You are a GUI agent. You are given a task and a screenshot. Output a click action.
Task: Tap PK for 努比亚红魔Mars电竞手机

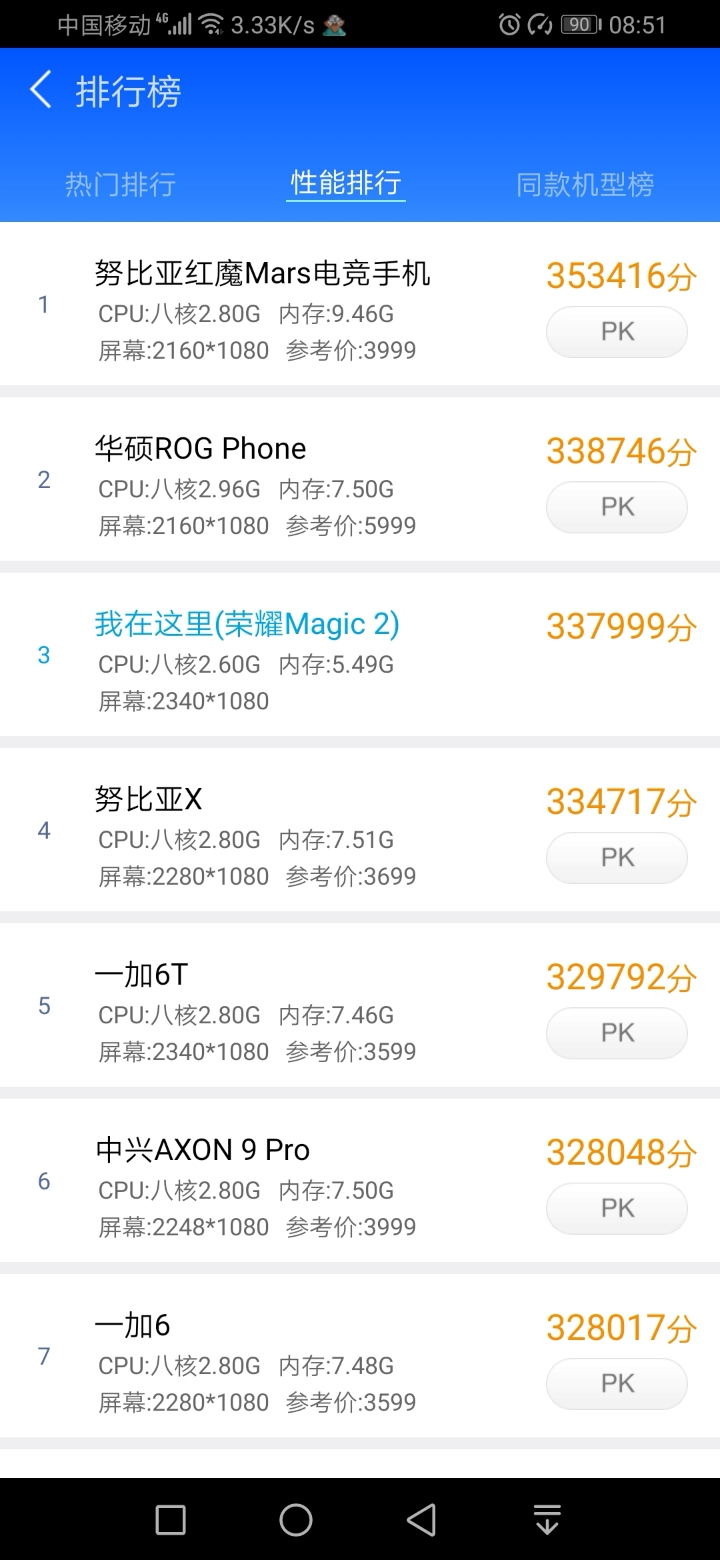tap(617, 332)
